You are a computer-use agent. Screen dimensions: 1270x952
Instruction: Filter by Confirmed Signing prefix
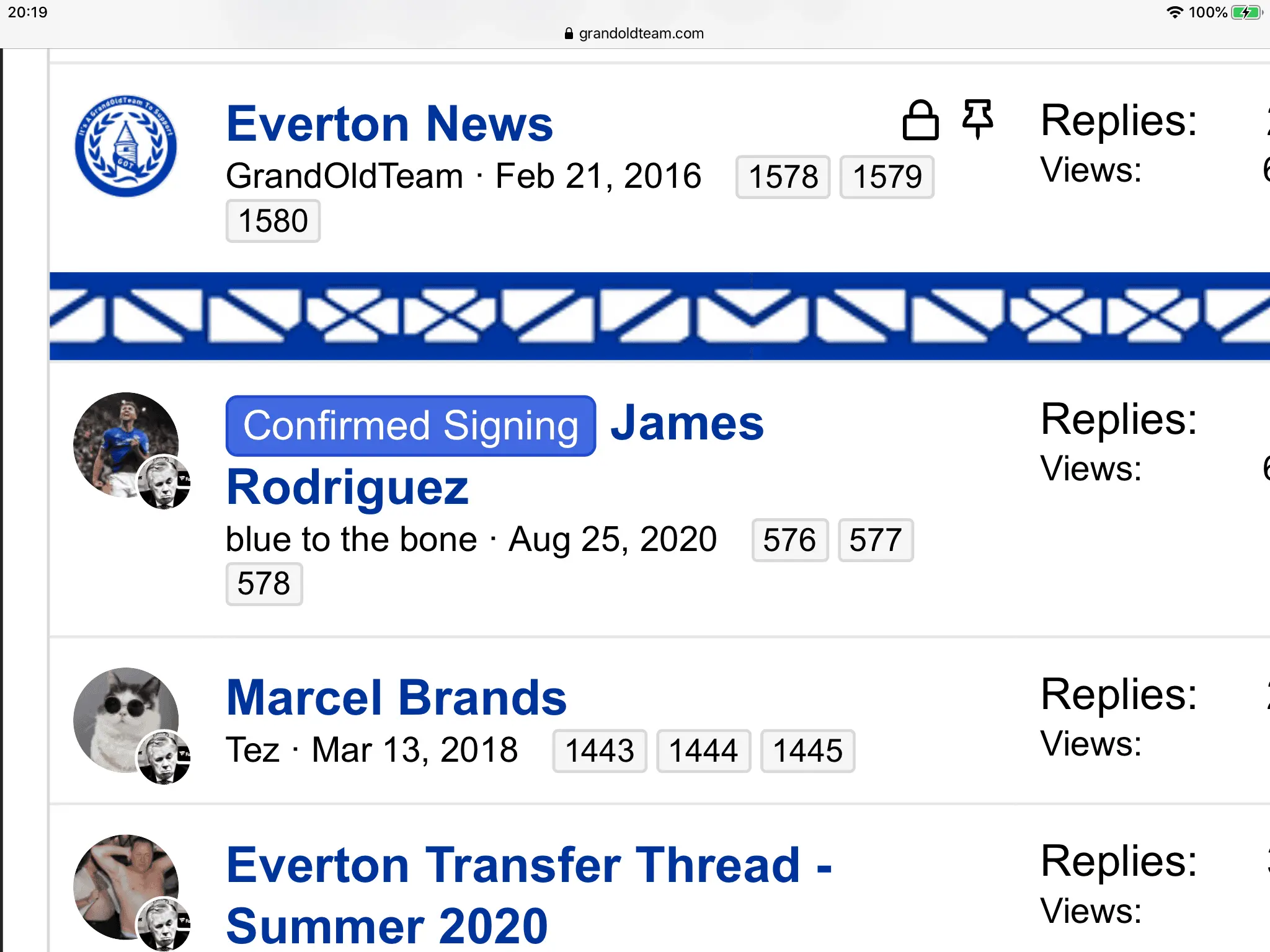411,426
